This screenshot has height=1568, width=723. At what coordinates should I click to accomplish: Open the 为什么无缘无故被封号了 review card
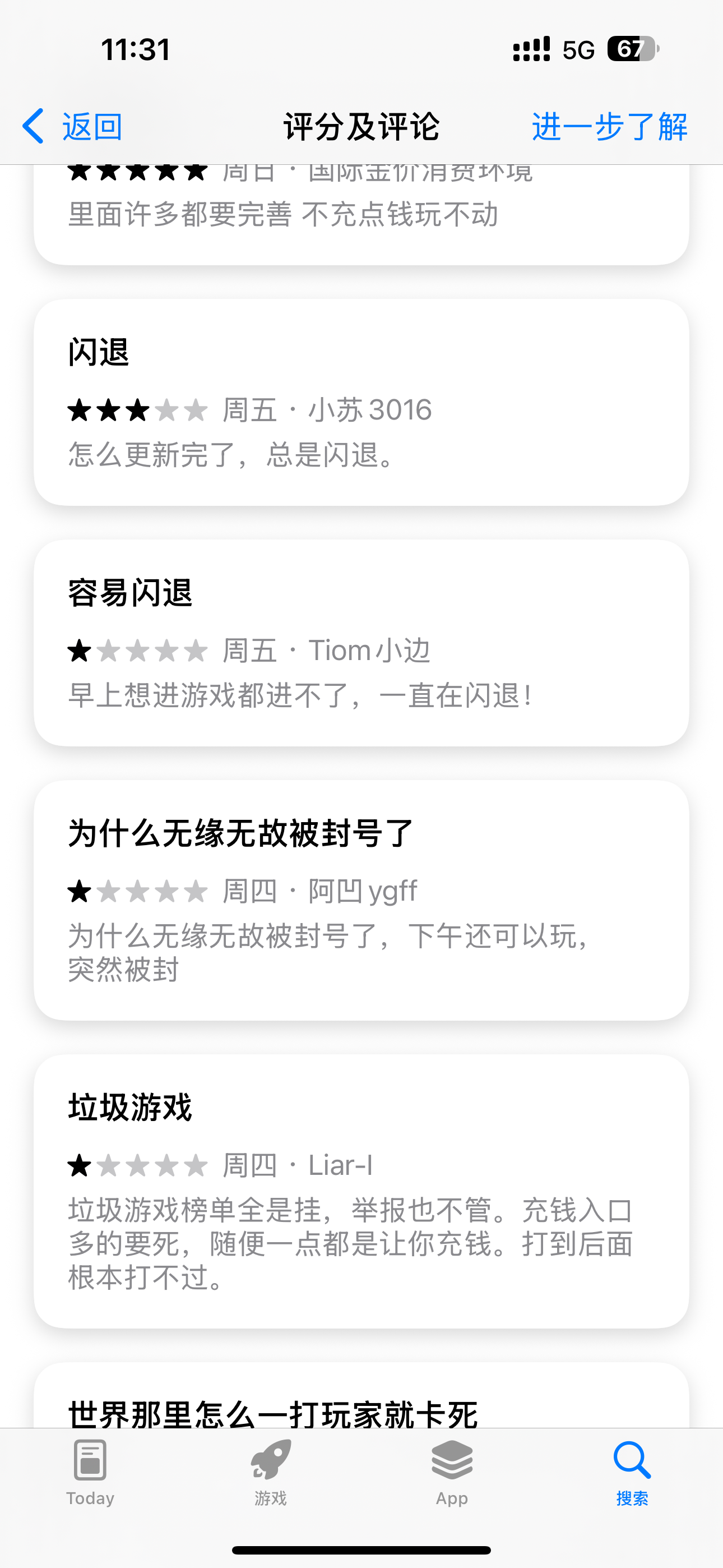point(361,900)
